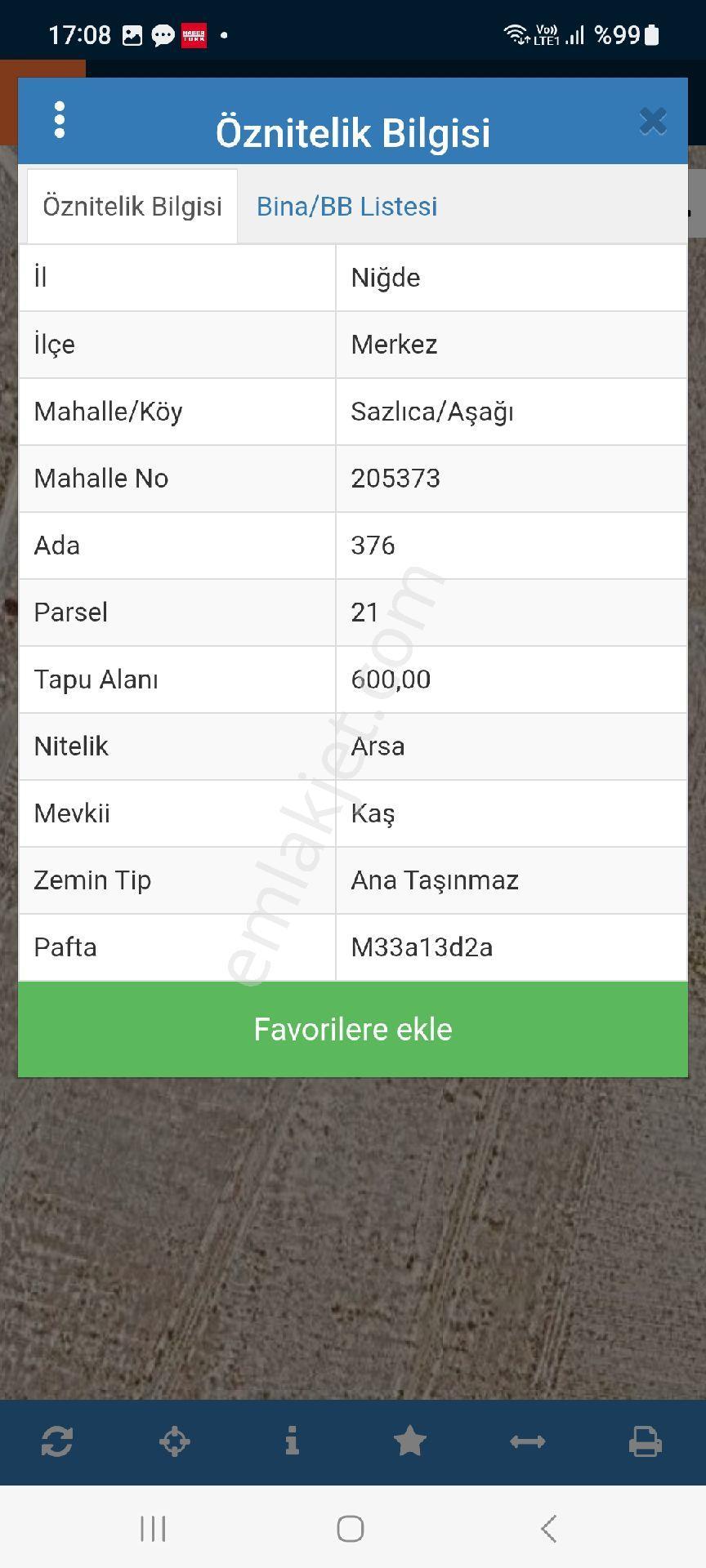Tap the crosshair location icon
The height and width of the screenshot is (1568, 706).
175,1441
